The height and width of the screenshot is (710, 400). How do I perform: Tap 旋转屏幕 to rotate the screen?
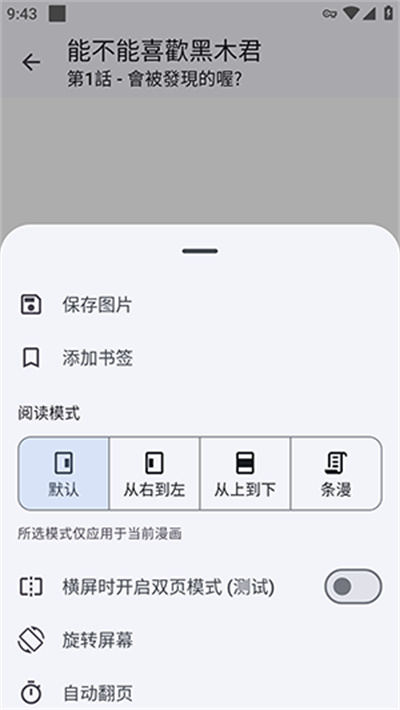coord(200,640)
